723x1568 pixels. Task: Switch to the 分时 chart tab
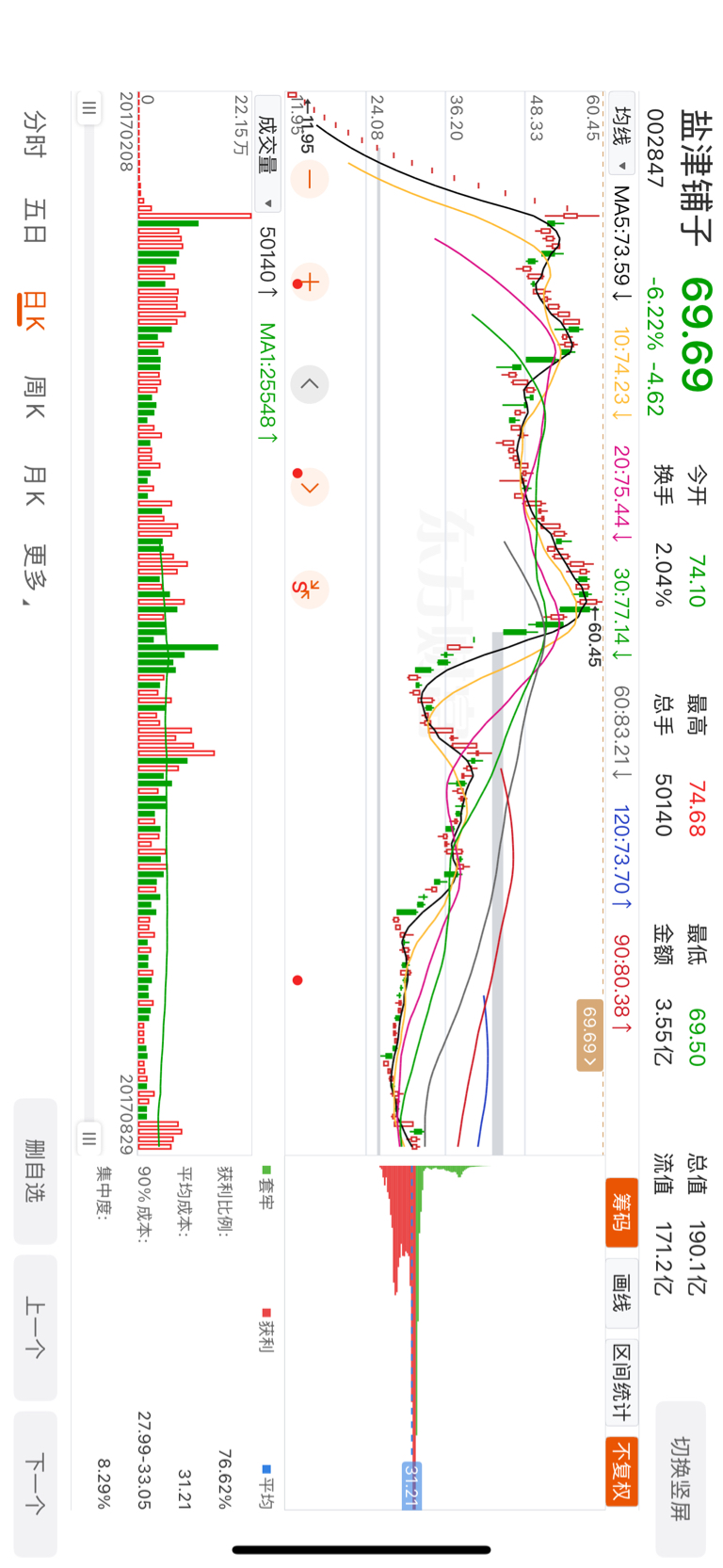34,133
